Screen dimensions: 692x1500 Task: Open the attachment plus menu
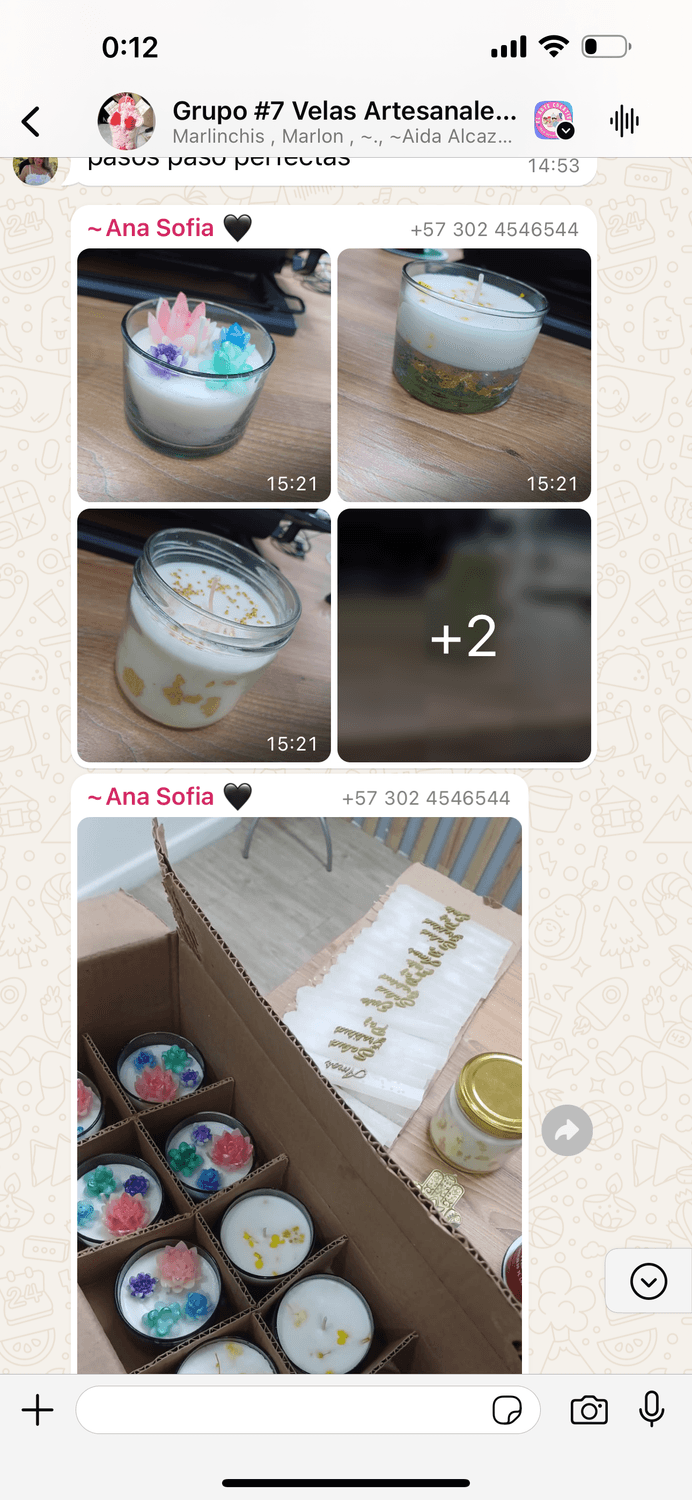[37, 1410]
